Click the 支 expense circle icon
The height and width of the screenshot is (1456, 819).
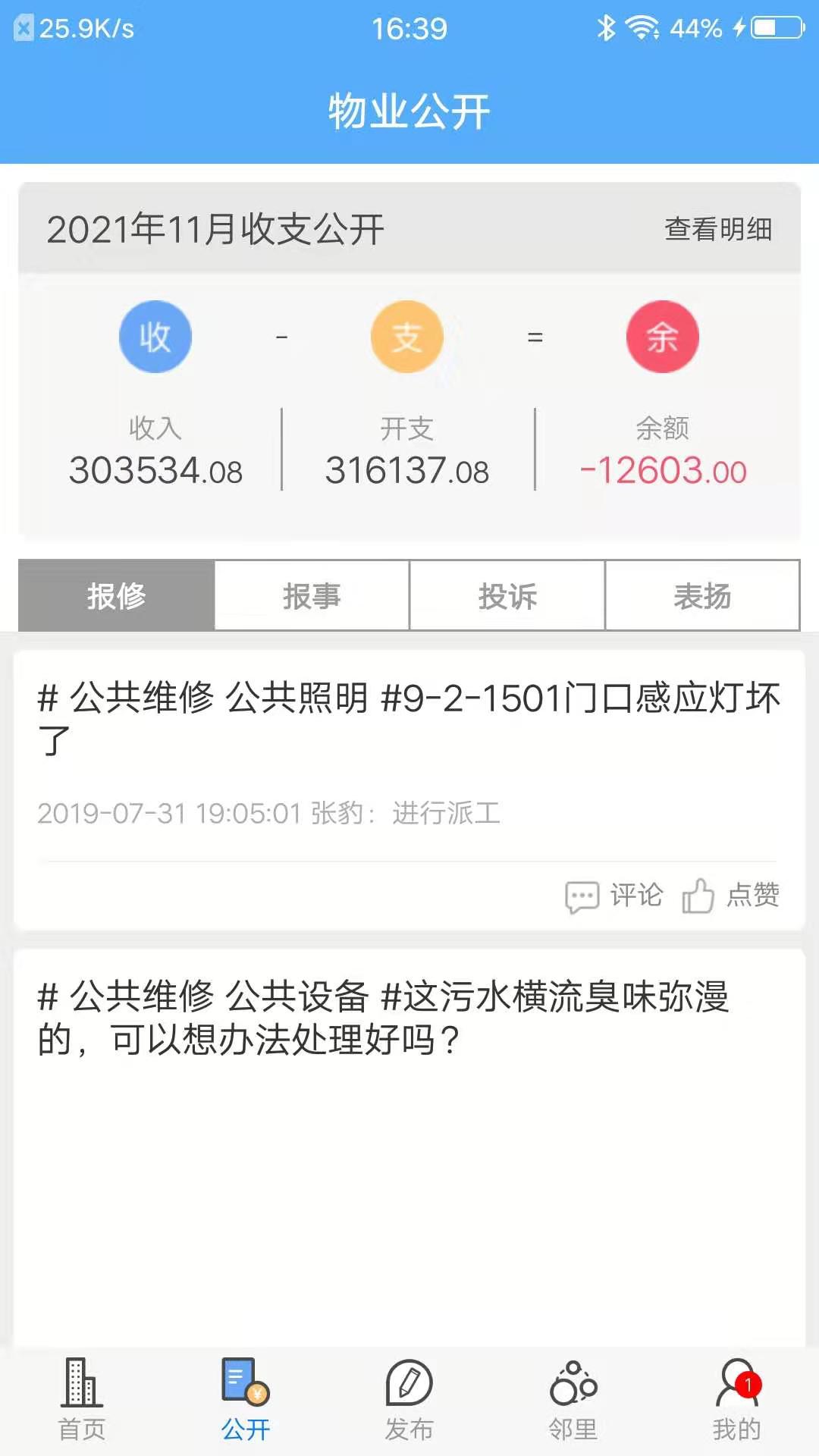pyautogui.click(x=406, y=336)
